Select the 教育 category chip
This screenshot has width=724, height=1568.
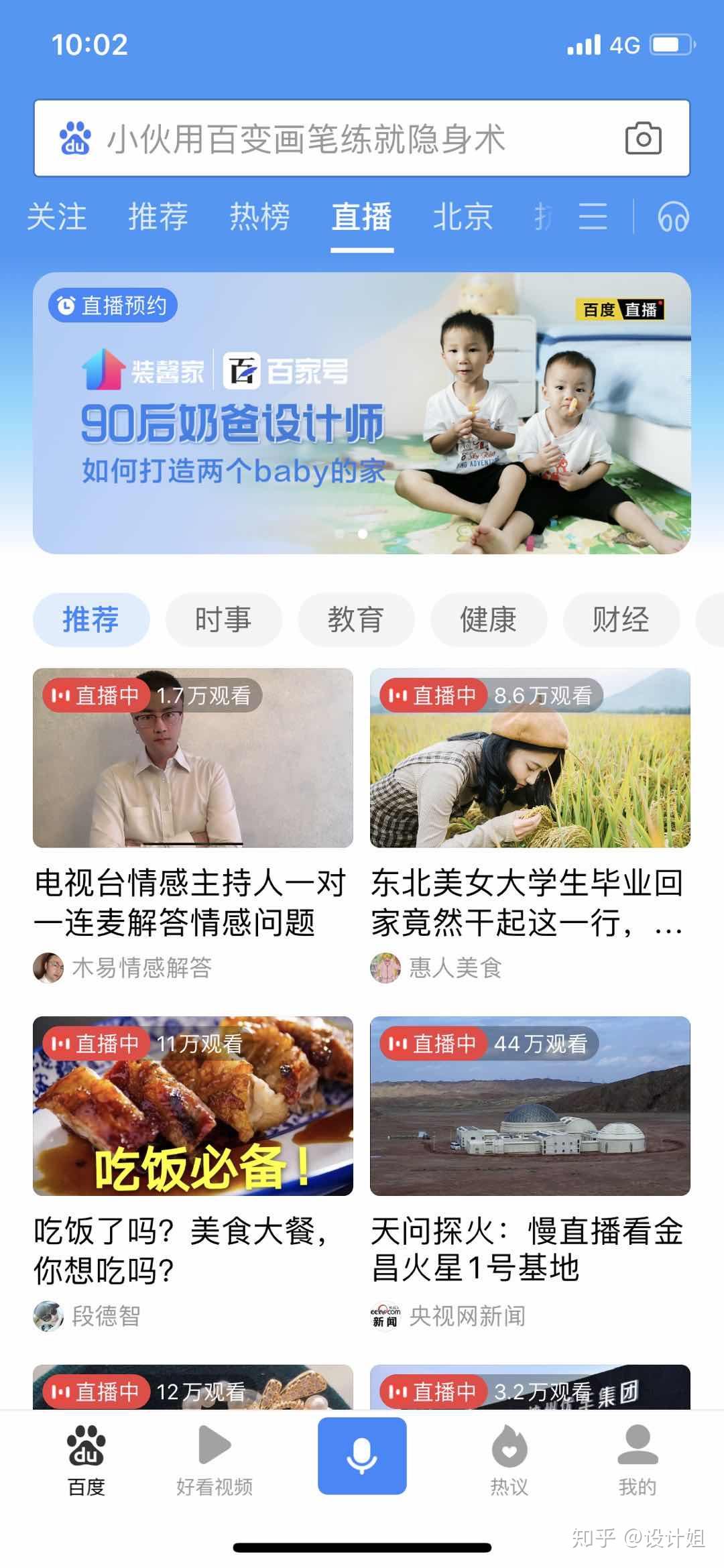356,619
